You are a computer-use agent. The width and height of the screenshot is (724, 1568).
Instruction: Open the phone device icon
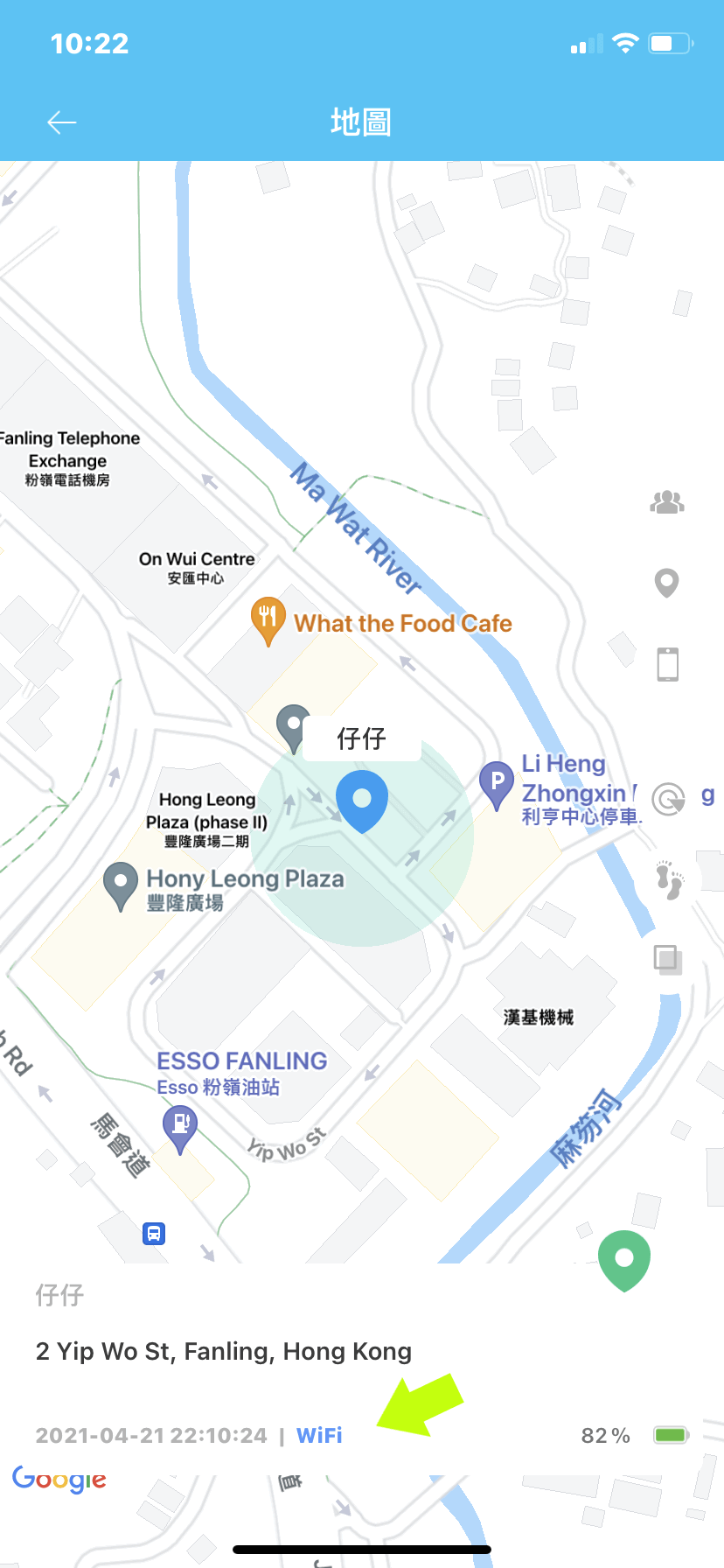[x=667, y=664]
